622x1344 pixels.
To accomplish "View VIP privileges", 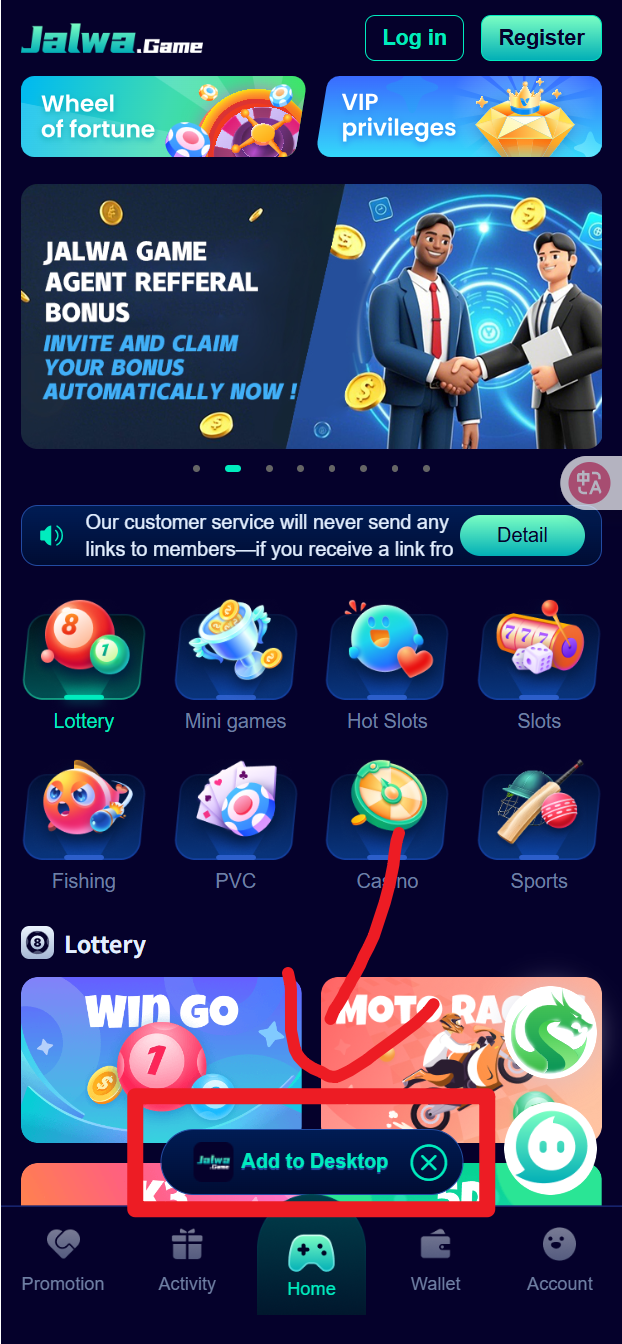I will pos(459,117).
